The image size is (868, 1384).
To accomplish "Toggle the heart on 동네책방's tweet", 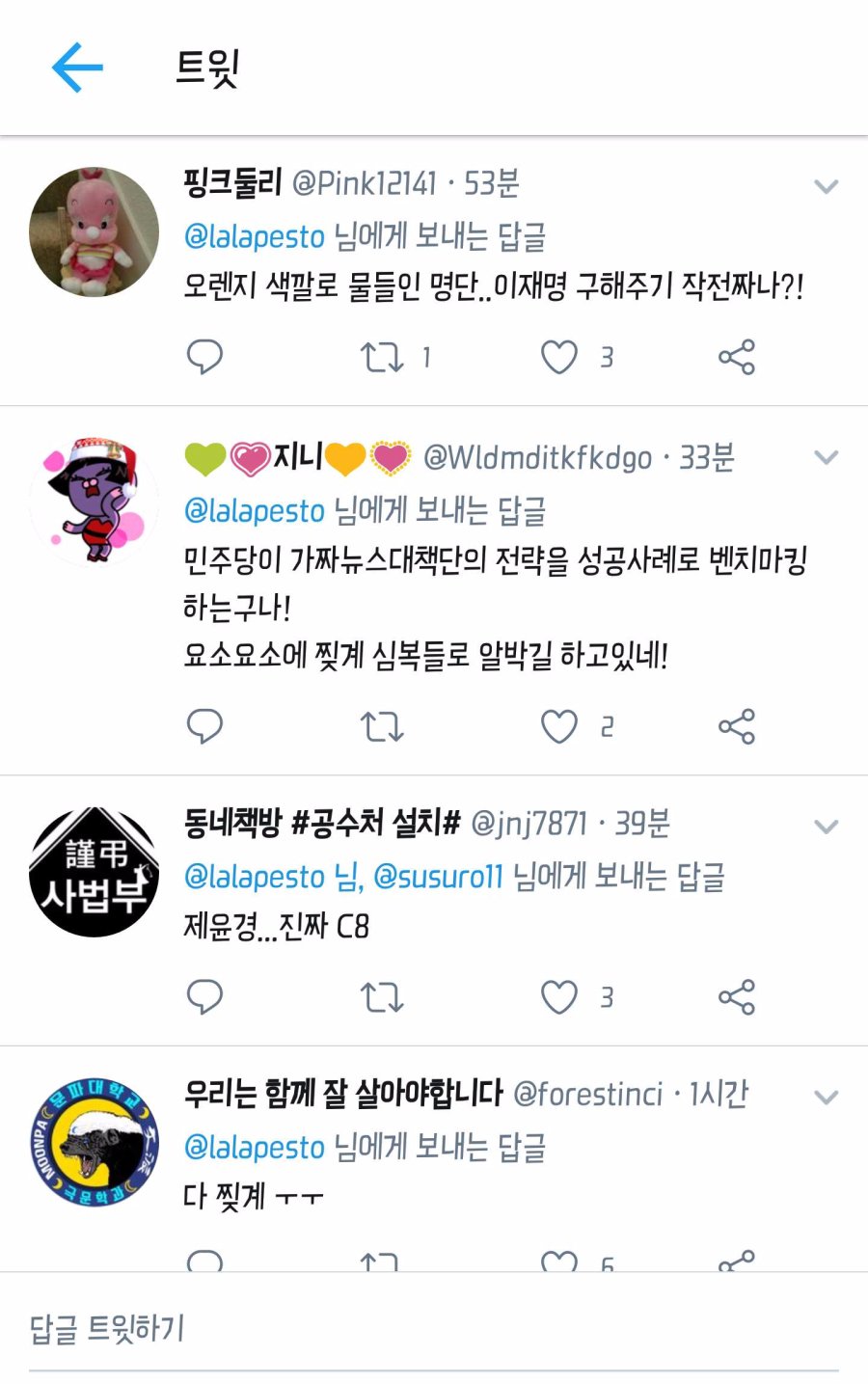I will pos(559,997).
